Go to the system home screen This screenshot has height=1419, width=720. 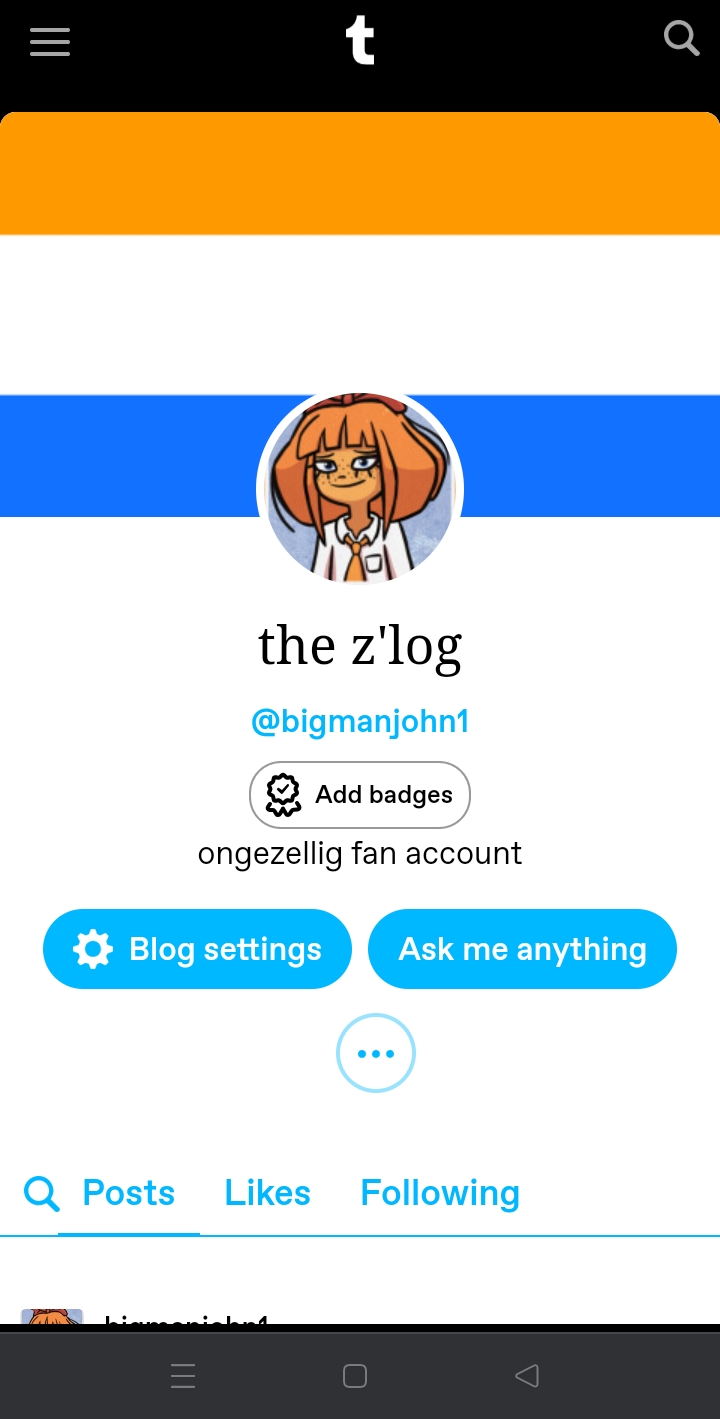point(355,1376)
